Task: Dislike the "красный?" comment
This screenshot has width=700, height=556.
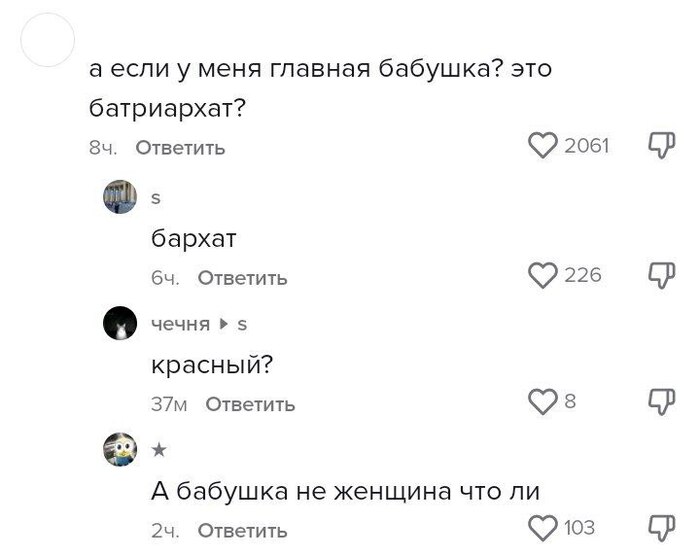Action: pos(662,402)
